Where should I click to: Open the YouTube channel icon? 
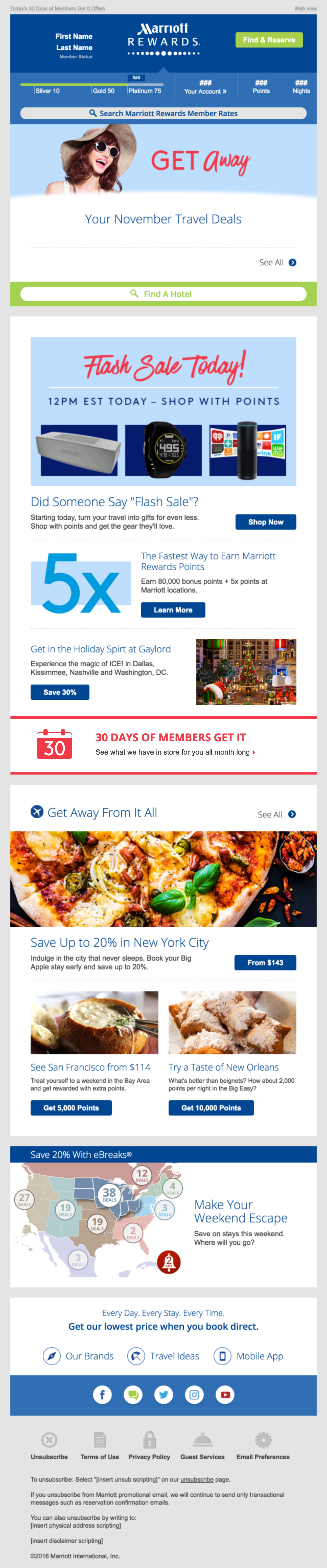click(x=225, y=1394)
